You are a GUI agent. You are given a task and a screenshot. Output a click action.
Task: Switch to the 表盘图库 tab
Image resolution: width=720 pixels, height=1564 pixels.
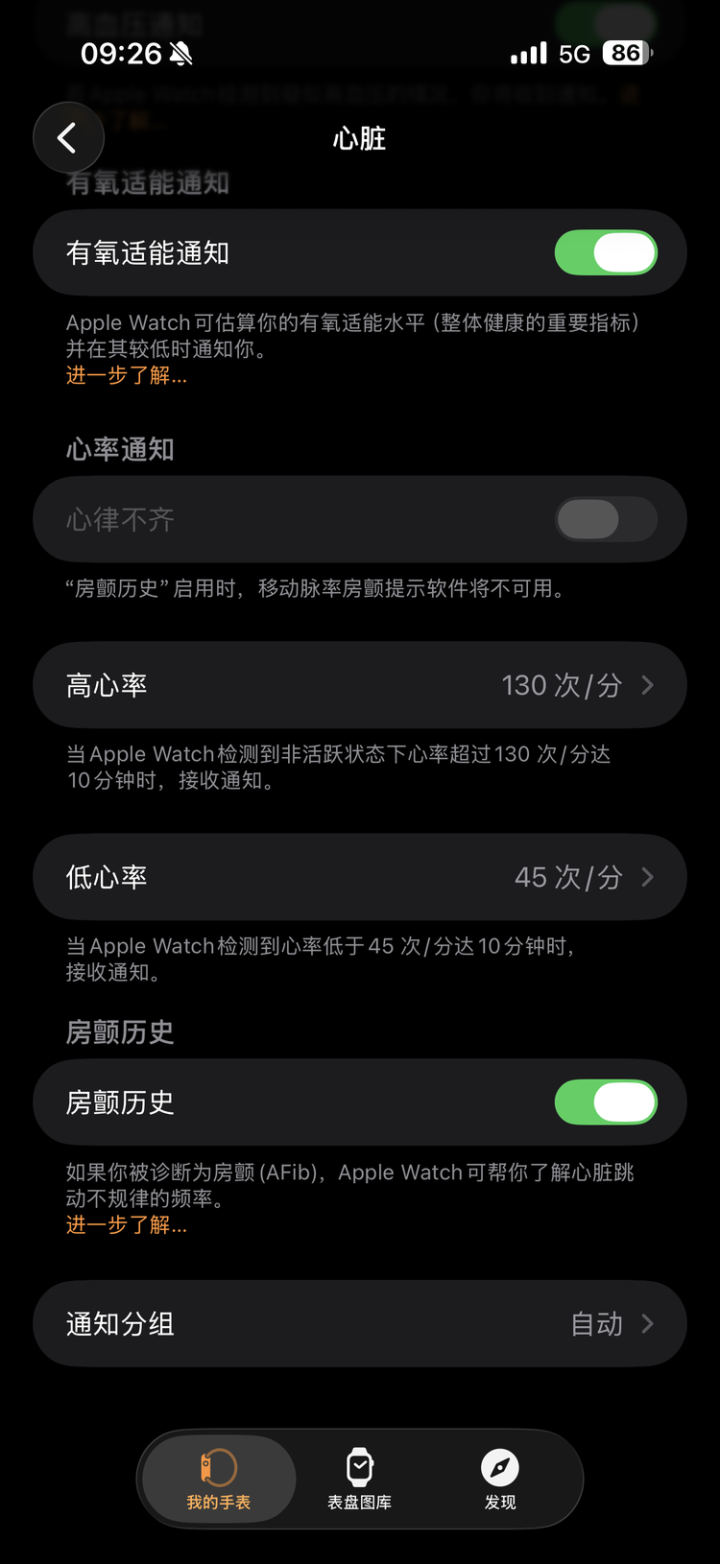pos(360,1479)
